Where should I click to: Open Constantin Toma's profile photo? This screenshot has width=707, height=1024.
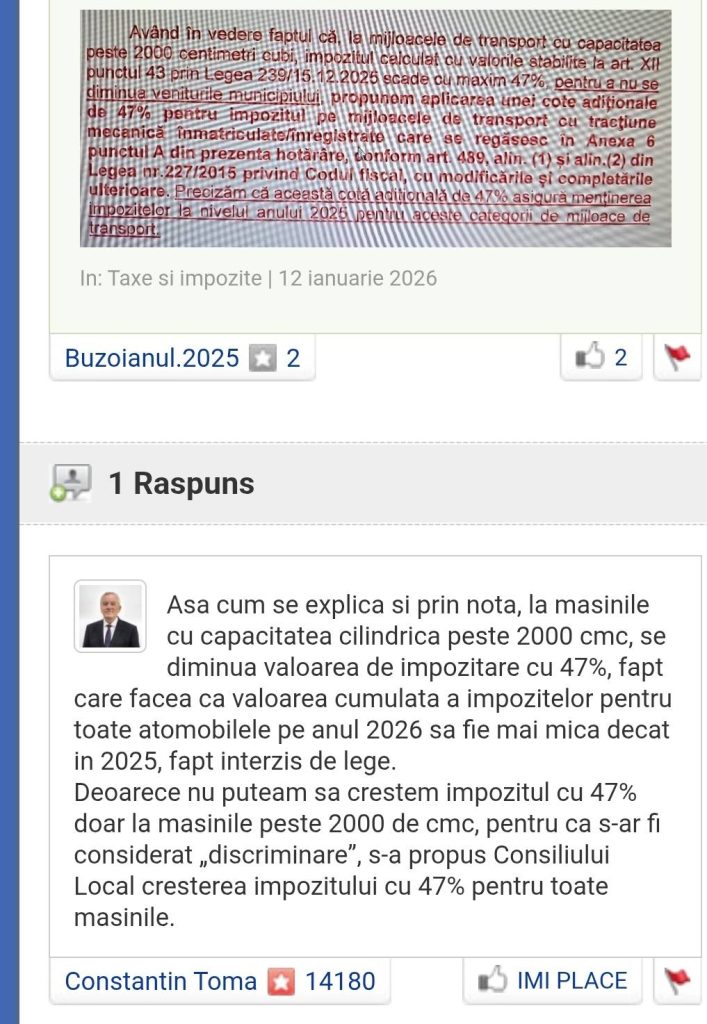pos(110,616)
